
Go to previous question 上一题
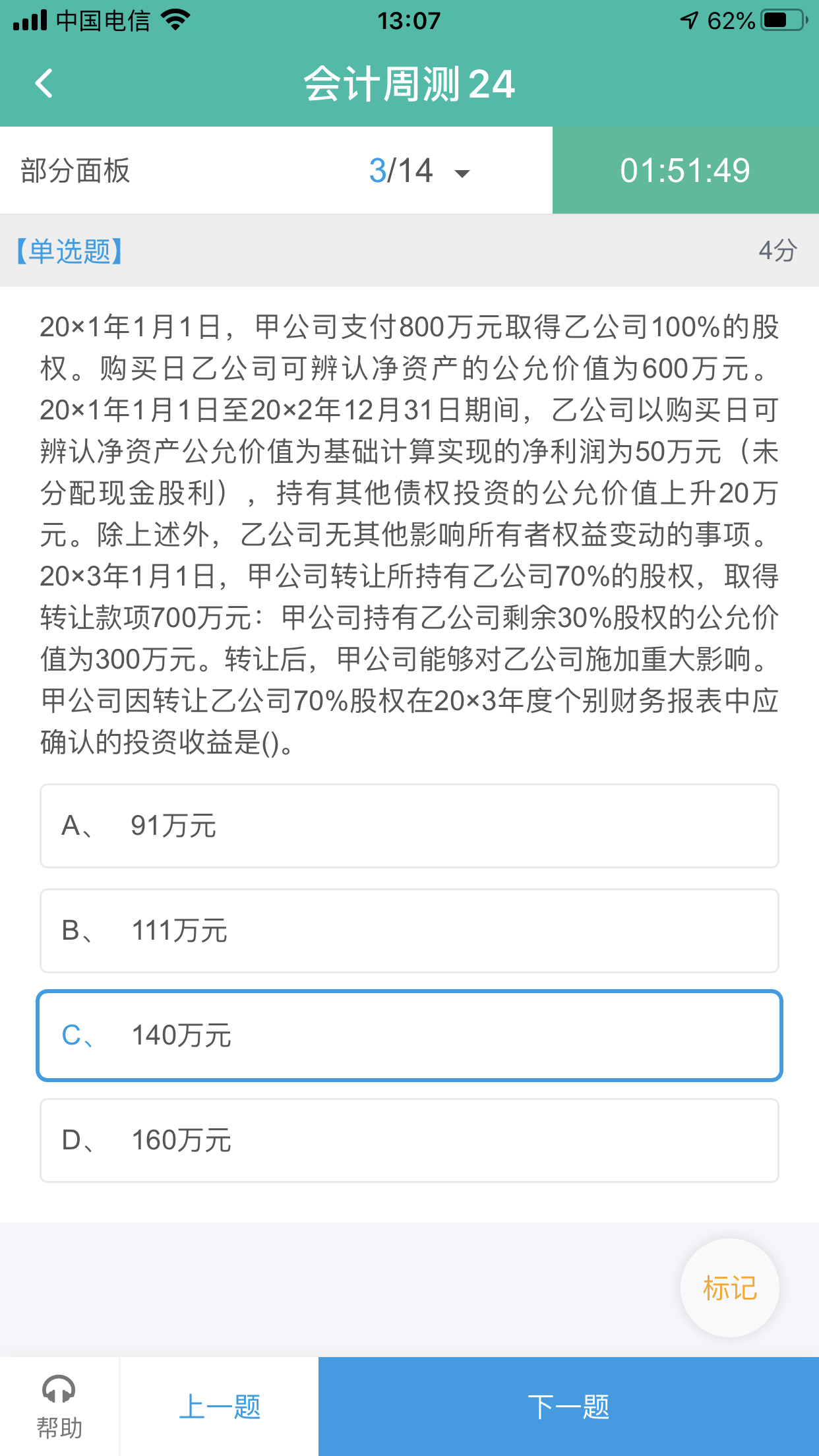pyautogui.click(x=220, y=1407)
